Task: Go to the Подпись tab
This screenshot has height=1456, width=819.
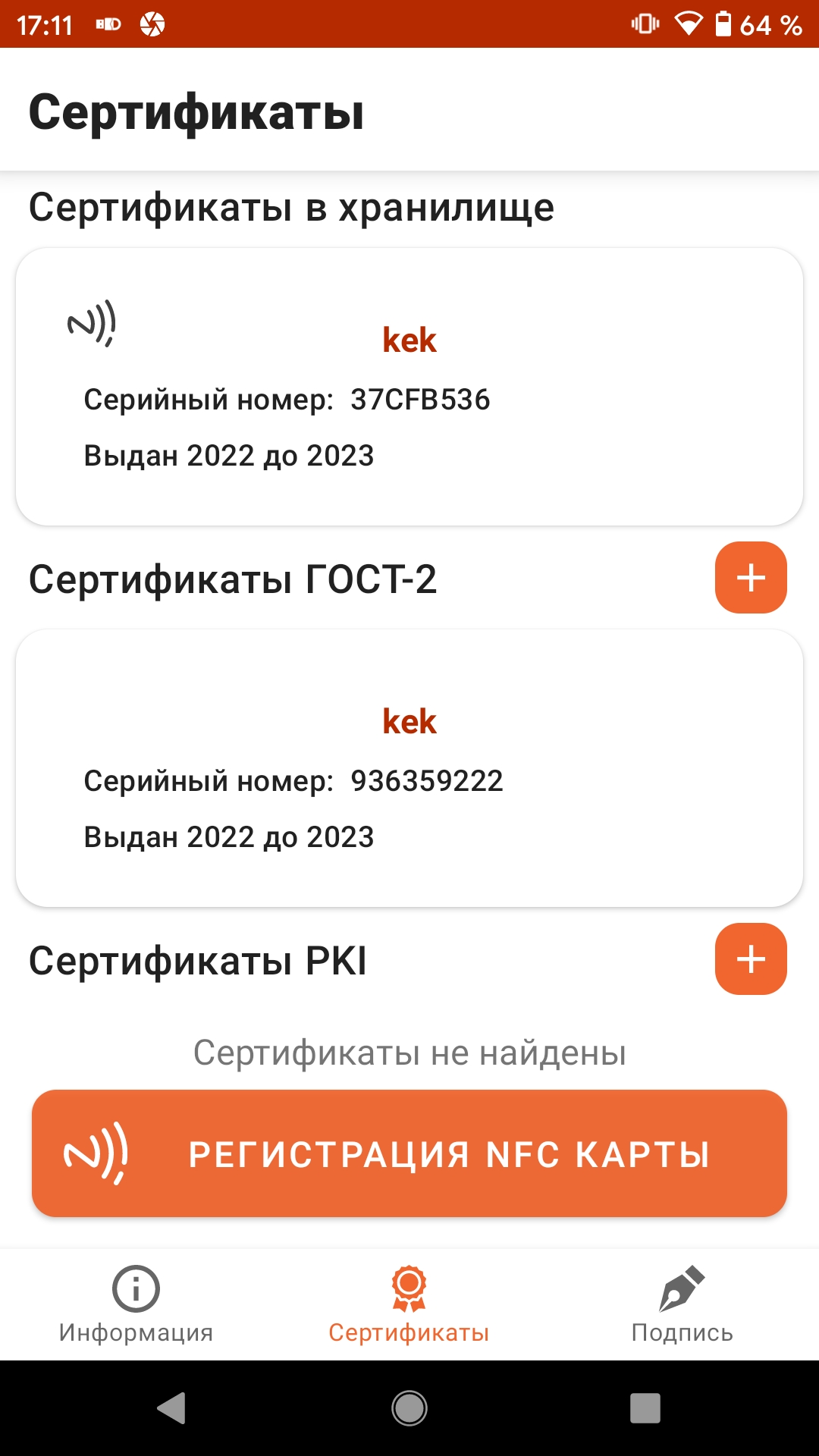Action: coord(682,1304)
